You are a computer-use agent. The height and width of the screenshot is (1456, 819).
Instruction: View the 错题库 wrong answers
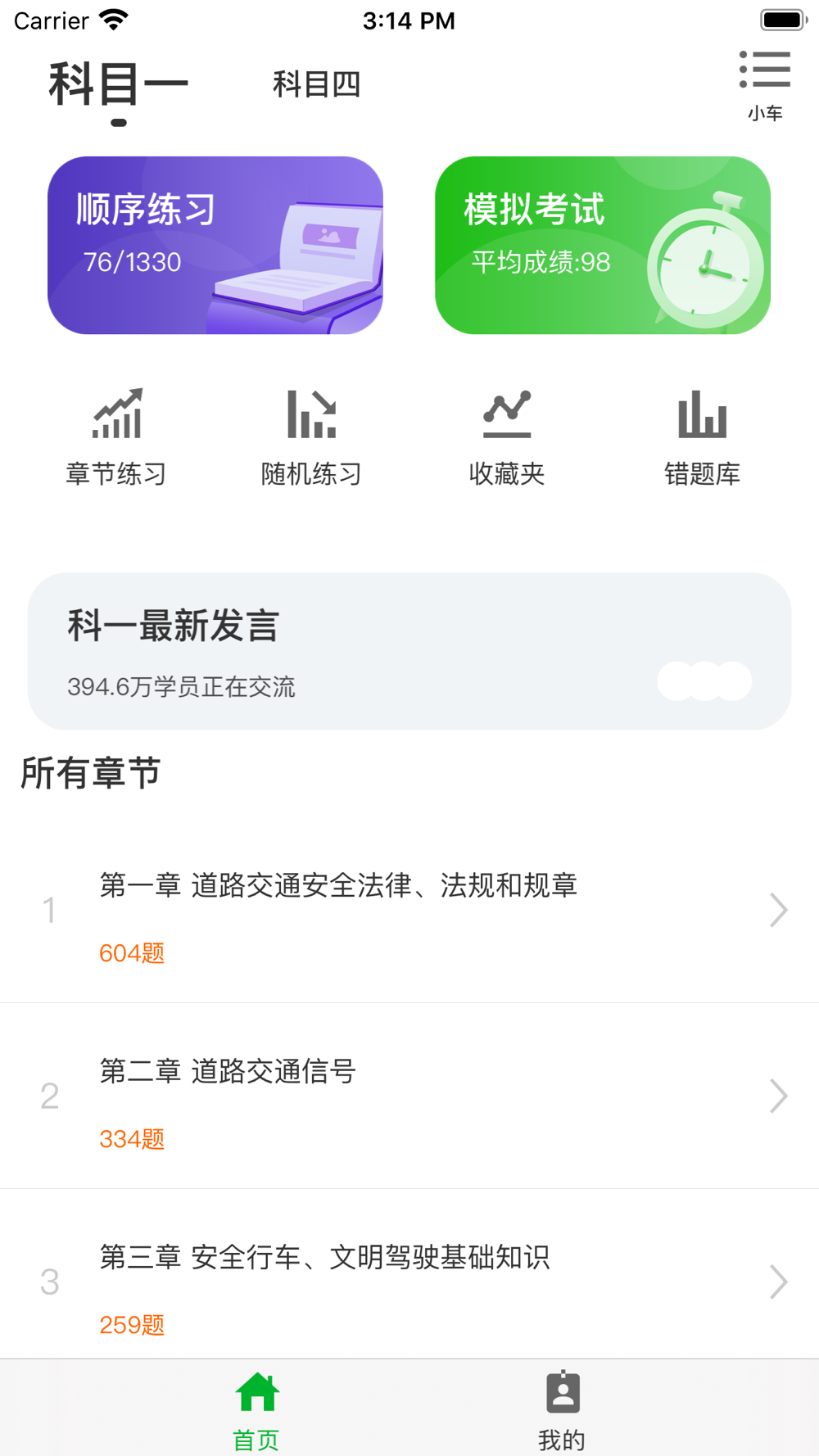pos(702,437)
